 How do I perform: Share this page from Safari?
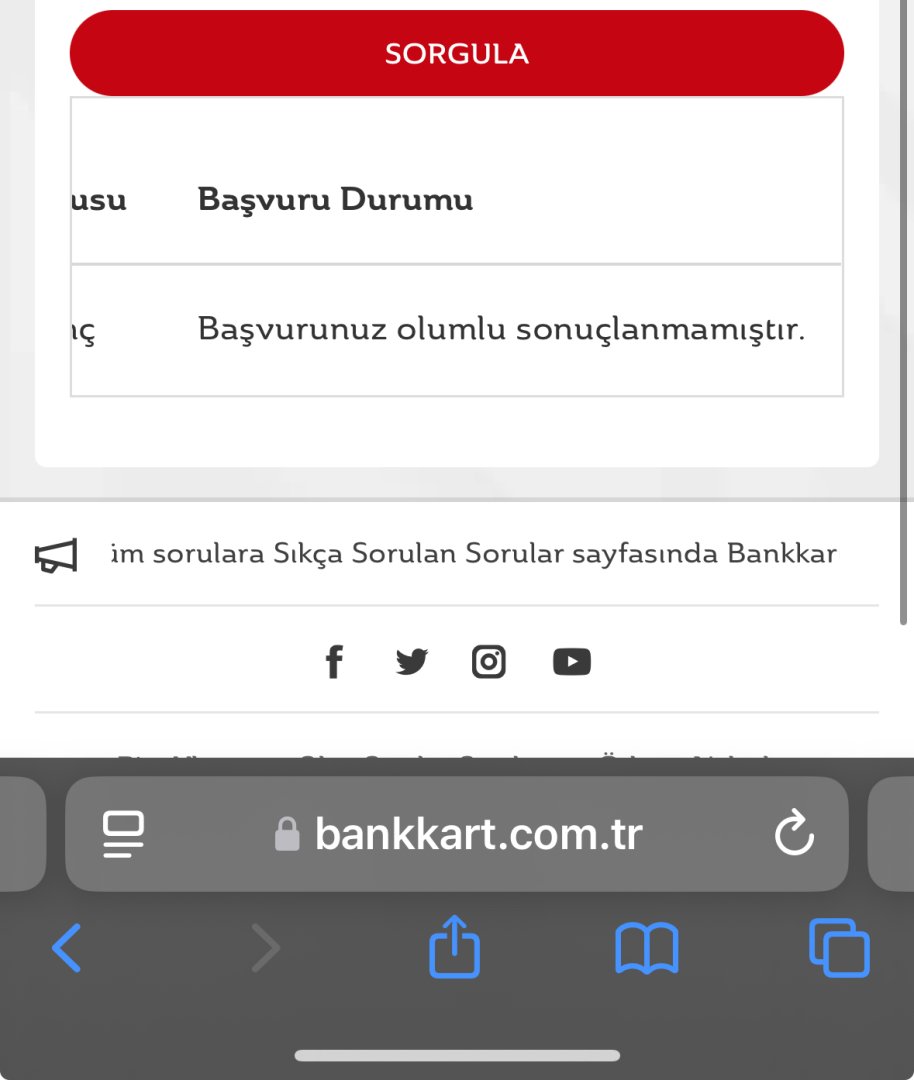(455, 946)
